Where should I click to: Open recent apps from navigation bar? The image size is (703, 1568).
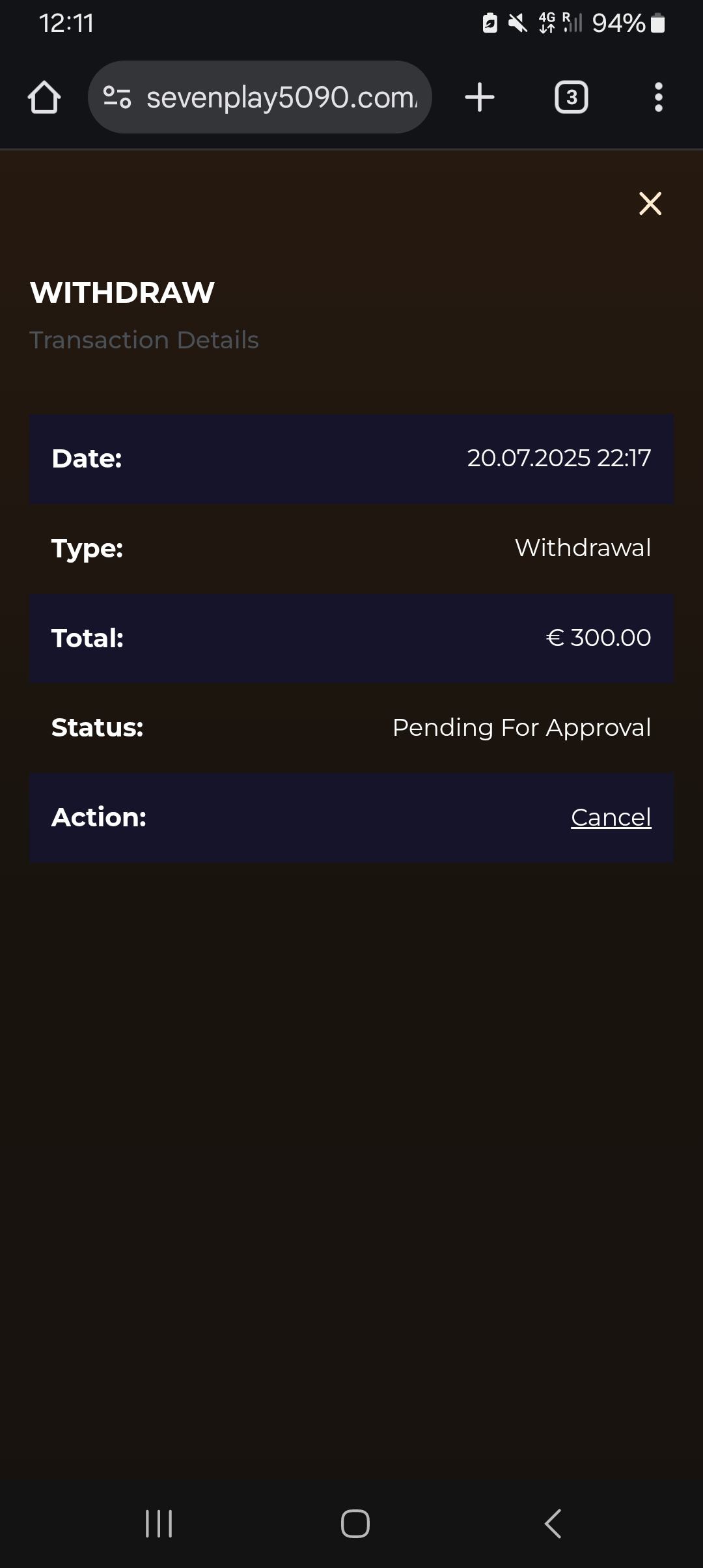click(159, 1524)
